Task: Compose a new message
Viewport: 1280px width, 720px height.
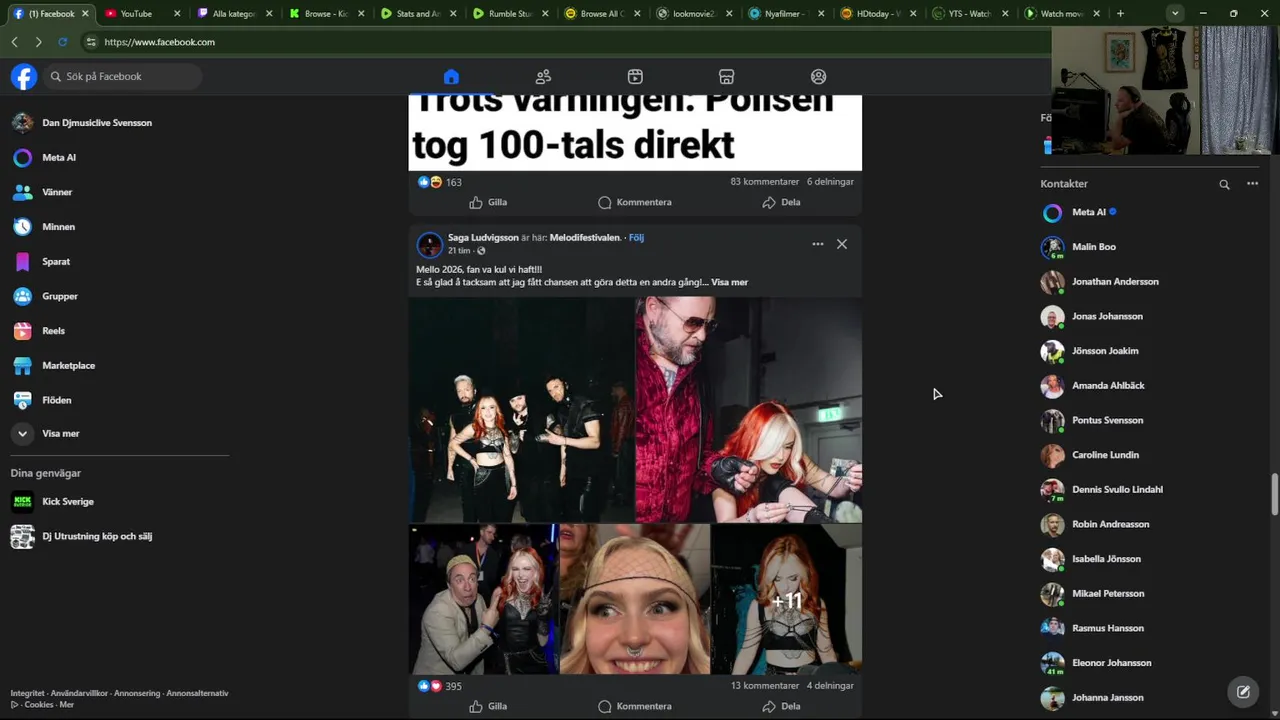Action: (1243, 691)
